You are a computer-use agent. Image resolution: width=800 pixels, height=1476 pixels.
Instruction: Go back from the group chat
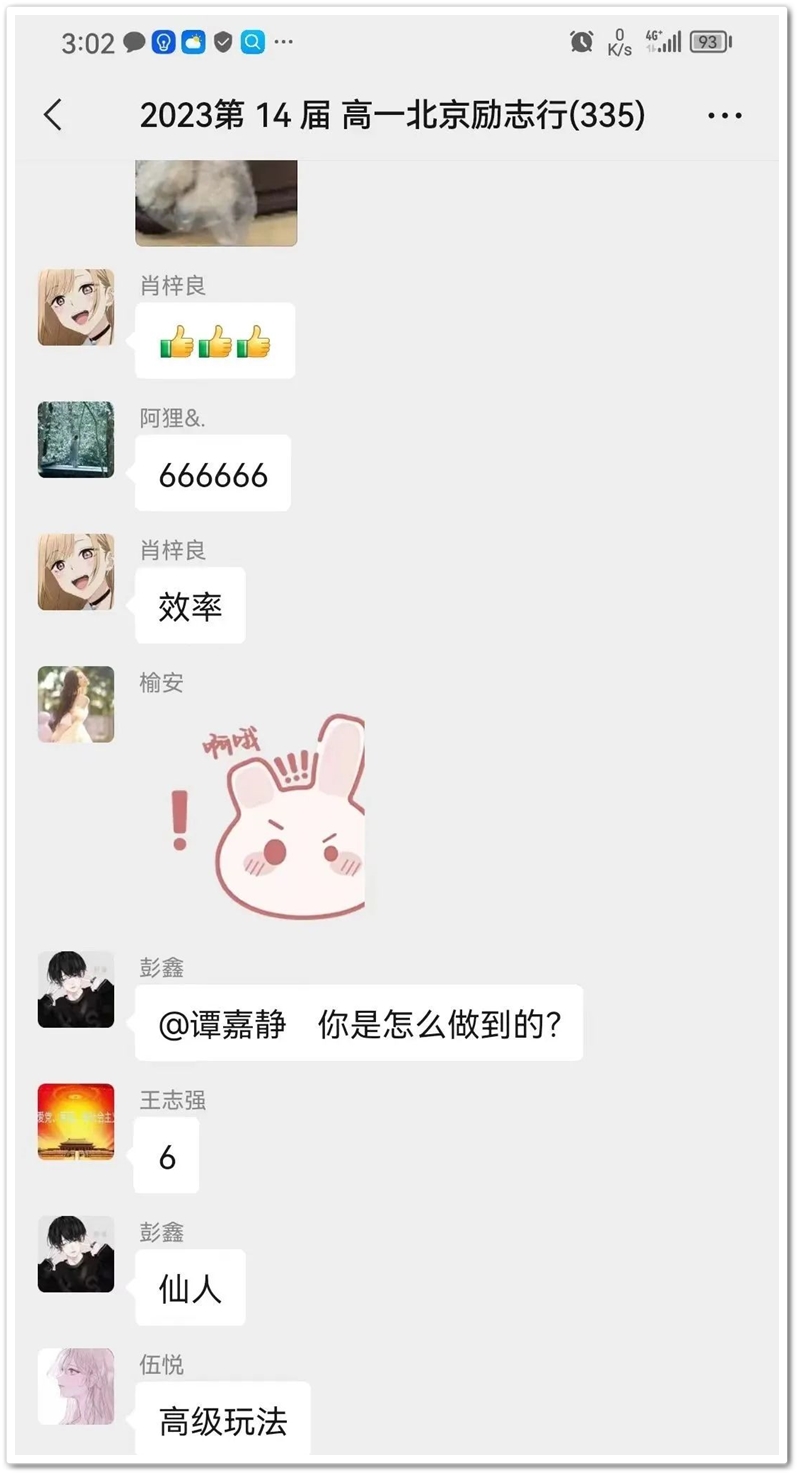click(x=54, y=116)
